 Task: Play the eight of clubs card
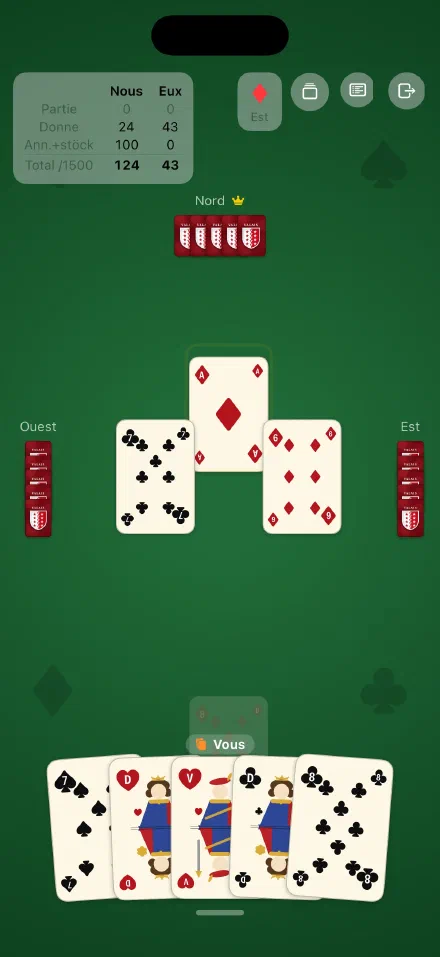342,828
